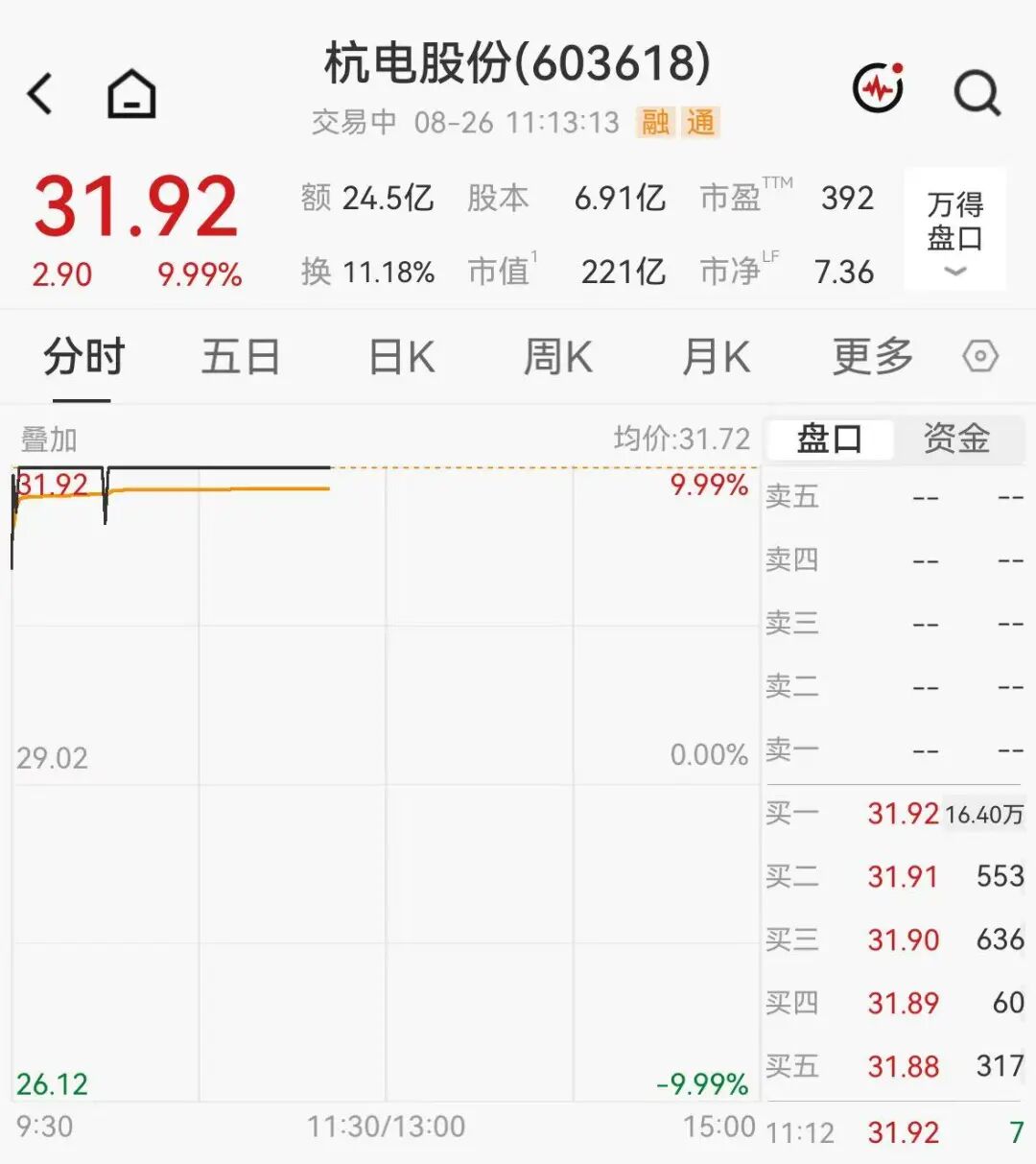Open the 更多 chart options
The height and width of the screenshot is (1164, 1036).
pos(873,357)
